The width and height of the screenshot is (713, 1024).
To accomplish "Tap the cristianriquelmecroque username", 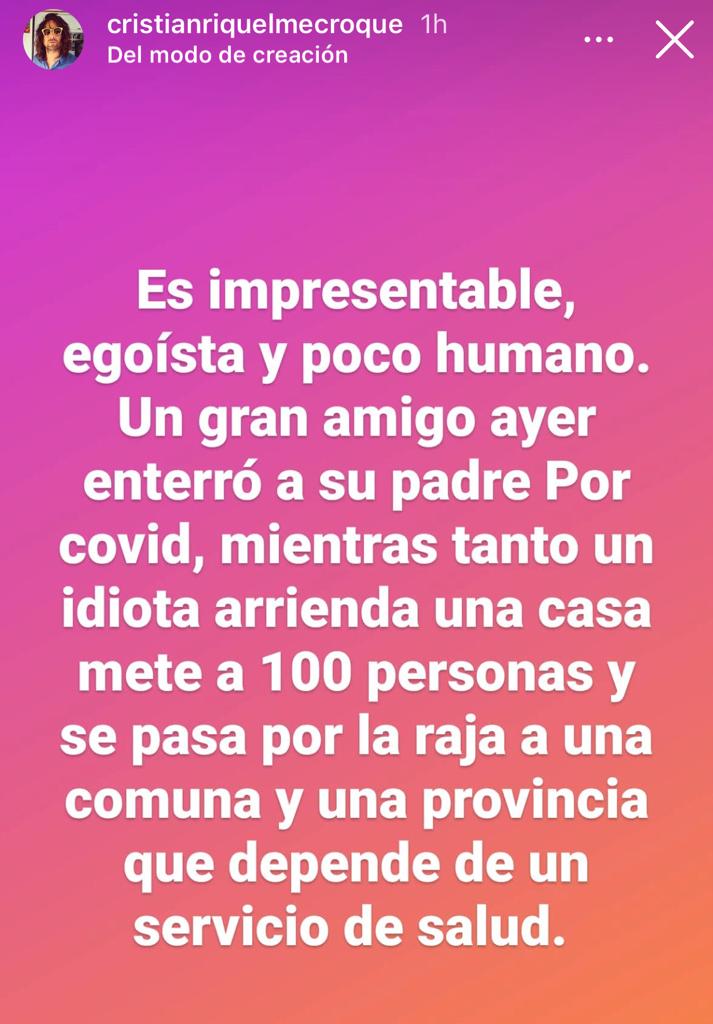I will point(254,26).
